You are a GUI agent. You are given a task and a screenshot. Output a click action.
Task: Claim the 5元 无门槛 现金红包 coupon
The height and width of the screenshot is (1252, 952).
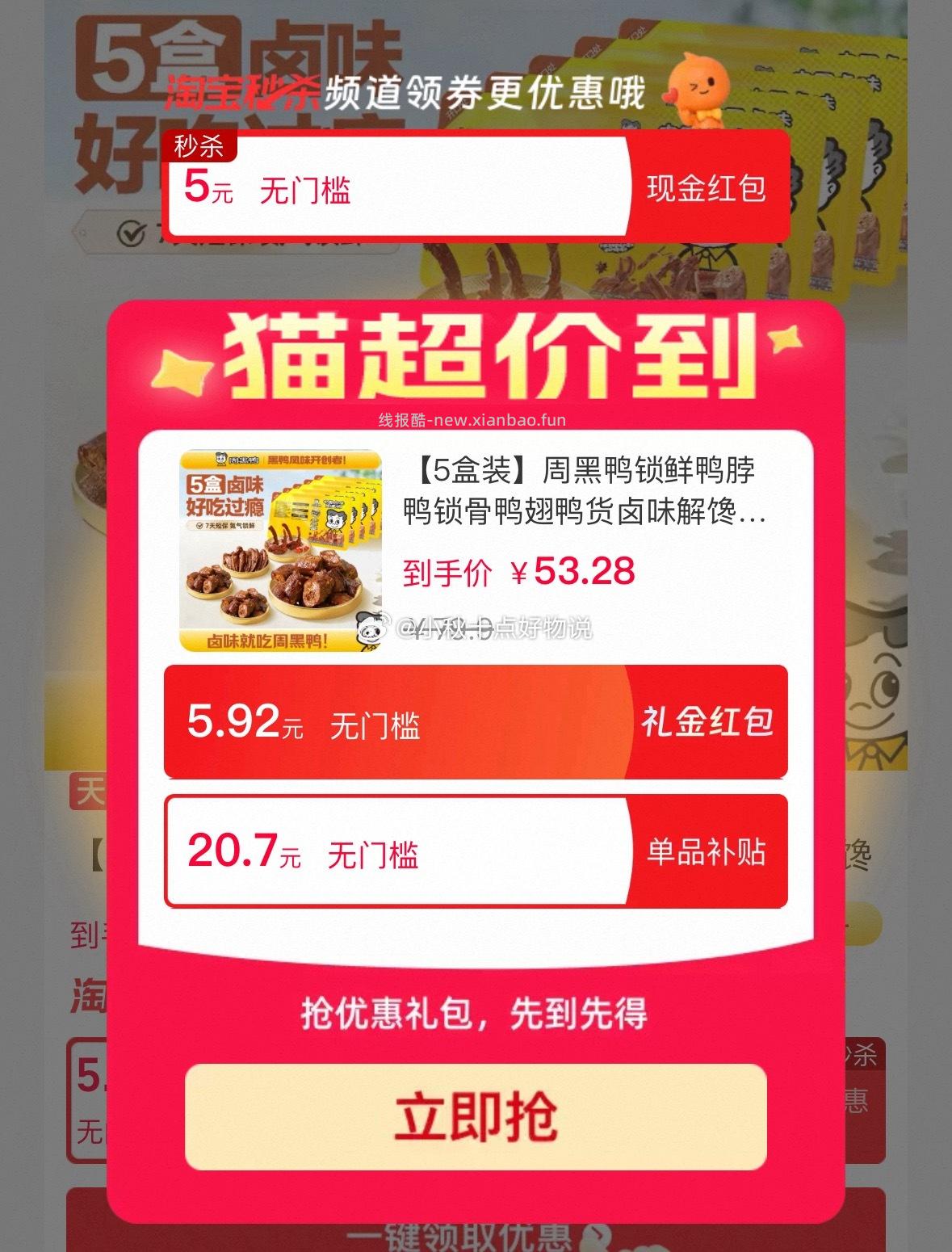476,188
